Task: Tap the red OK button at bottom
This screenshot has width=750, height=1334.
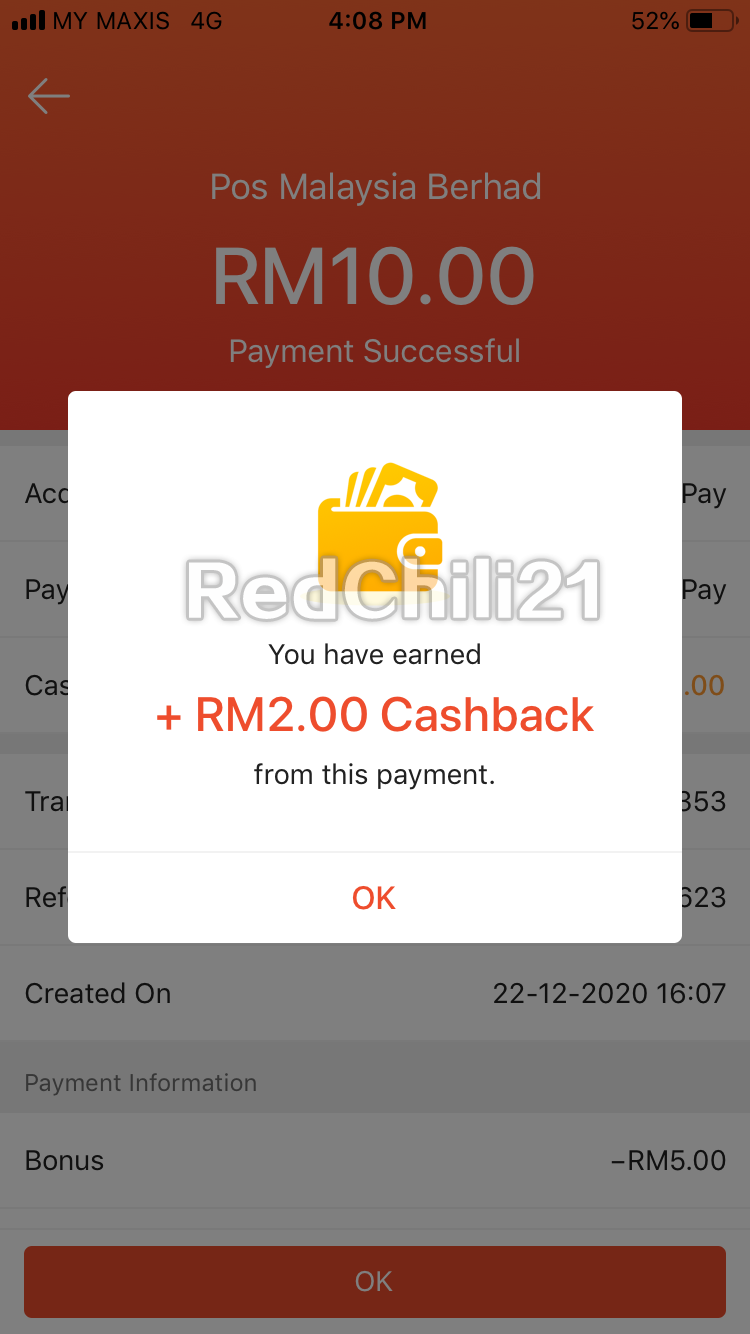Action: pos(374,1281)
